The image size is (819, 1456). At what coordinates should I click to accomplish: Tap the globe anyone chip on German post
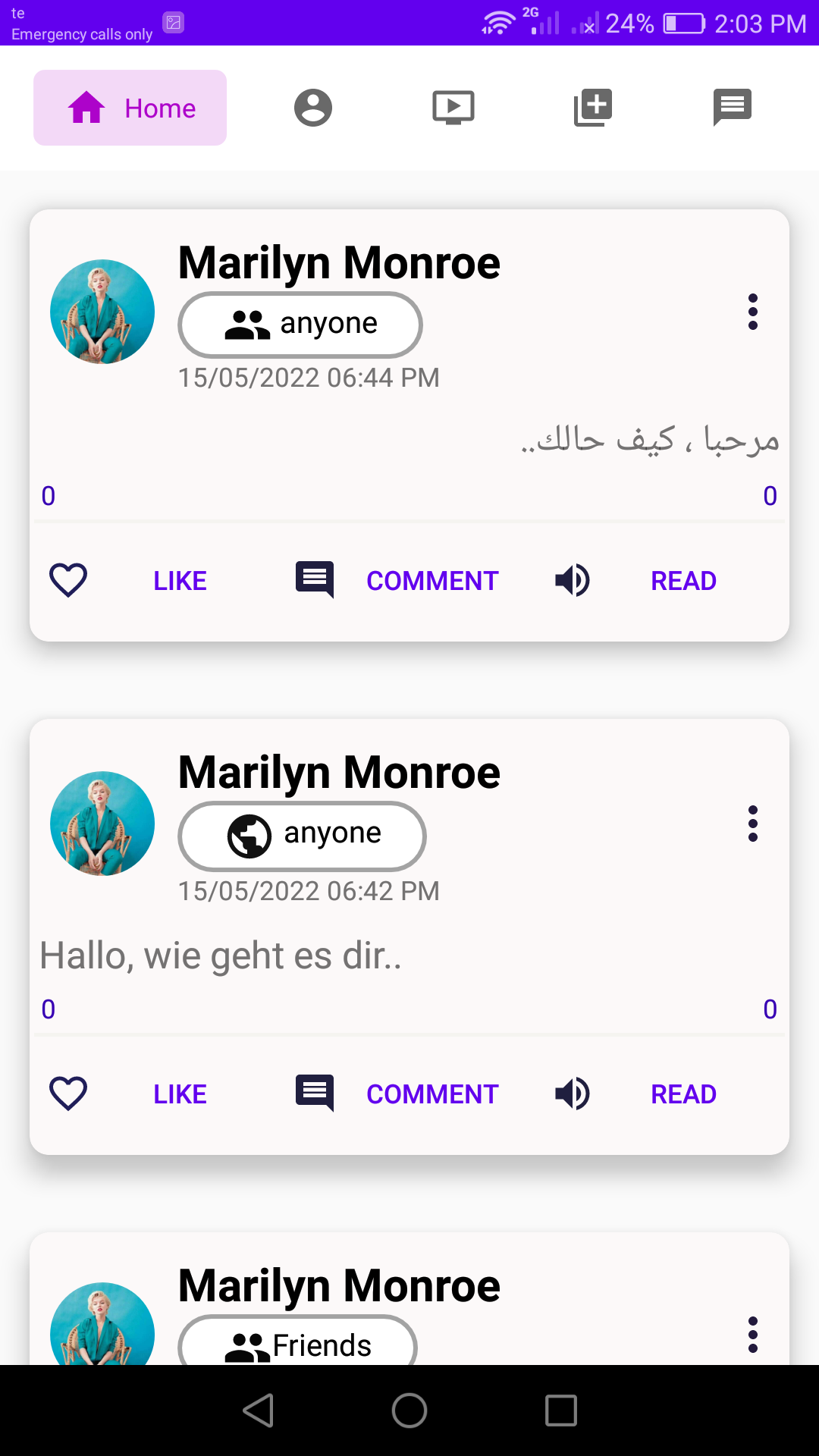[302, 836]
